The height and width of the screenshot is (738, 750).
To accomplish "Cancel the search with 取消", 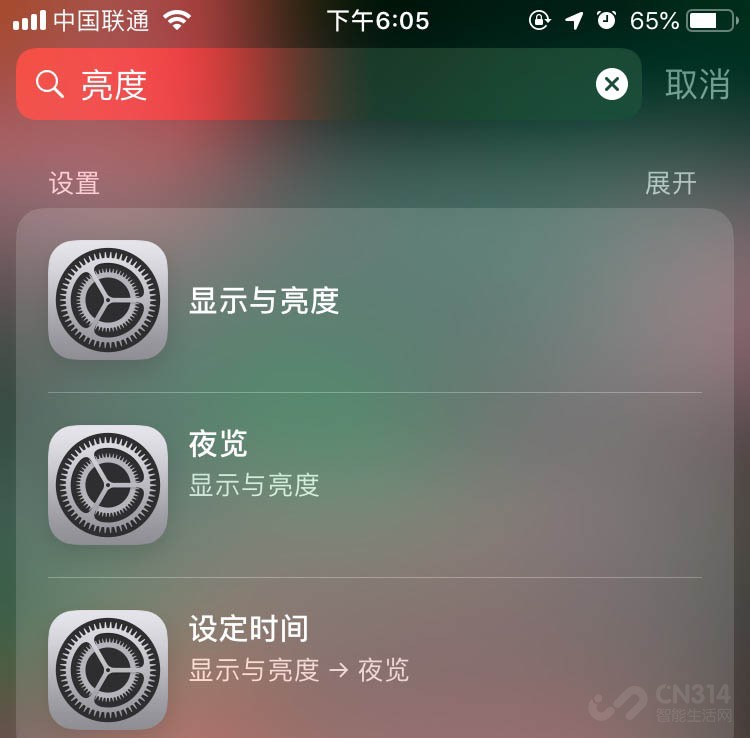I will (697, 85).
